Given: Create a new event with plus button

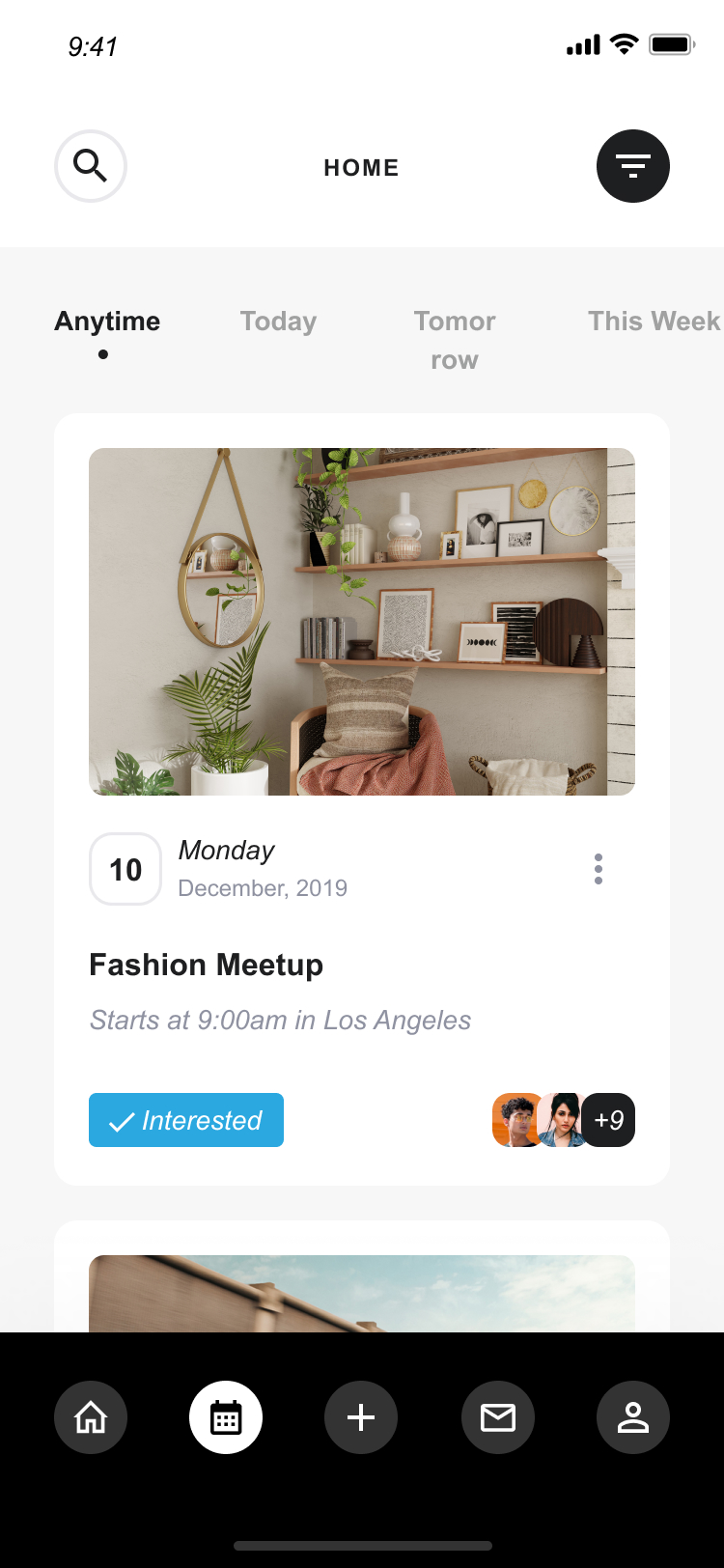Looking at the screenshot, I should [361, 1417].
